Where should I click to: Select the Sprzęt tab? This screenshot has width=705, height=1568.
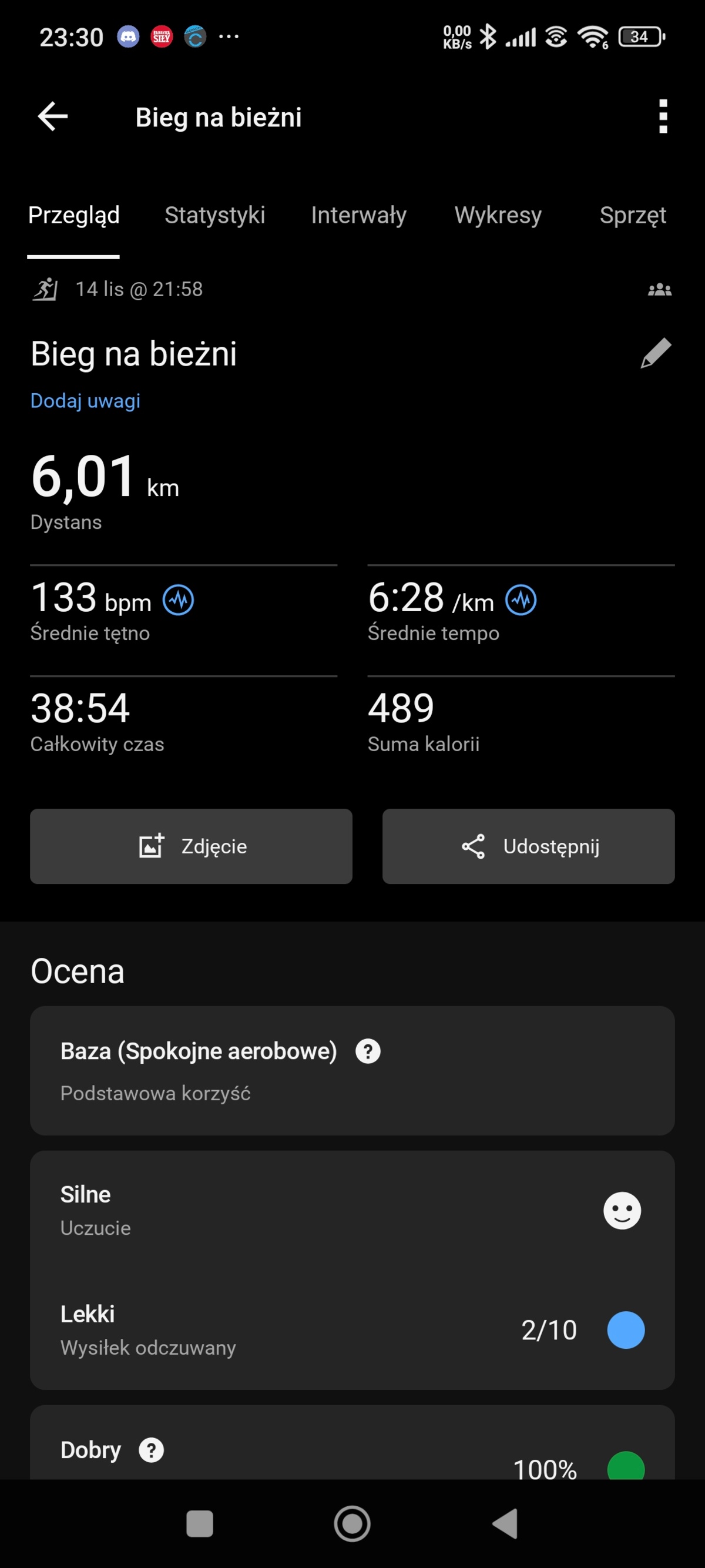pos(633,216)
